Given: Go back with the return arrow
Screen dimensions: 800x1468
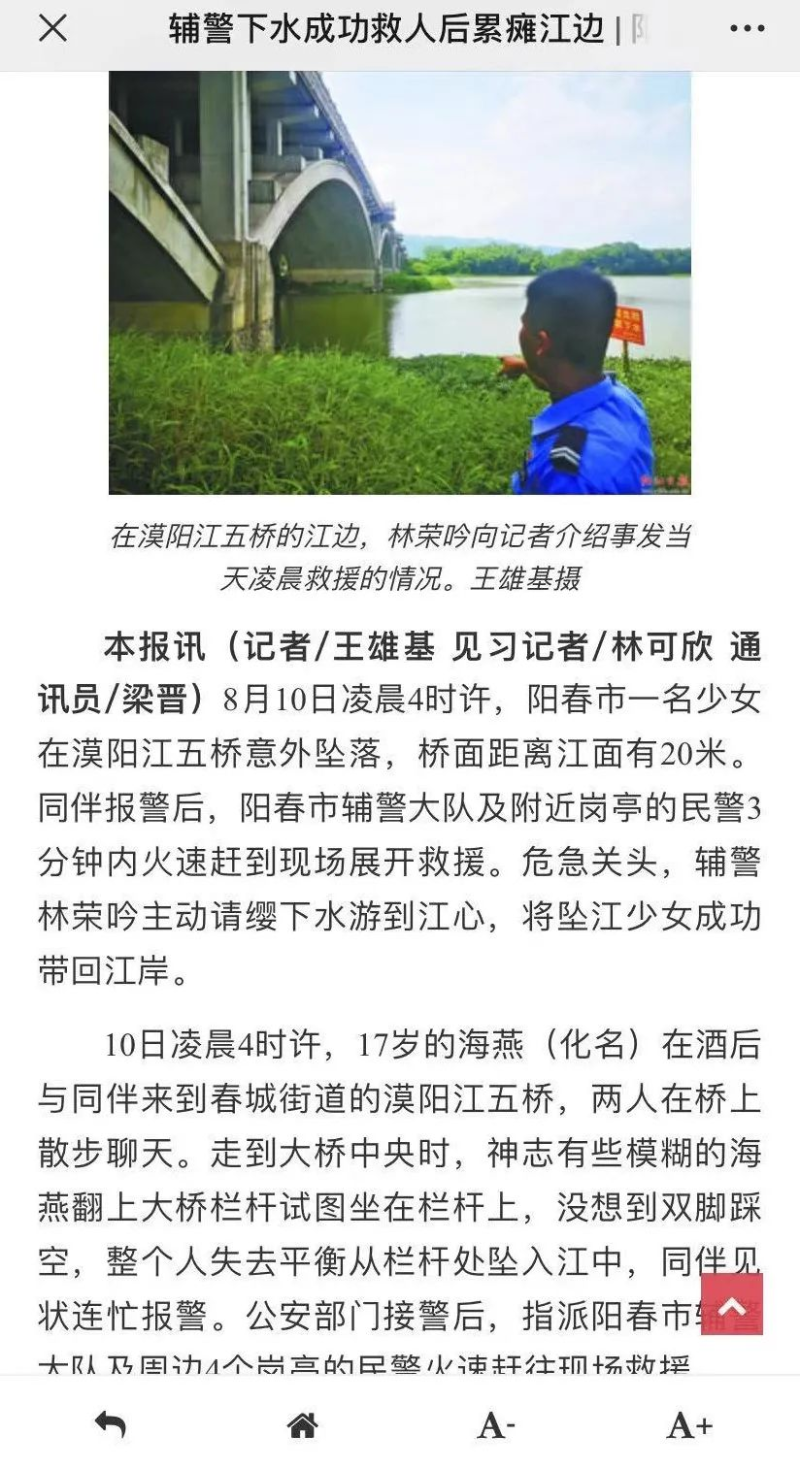Looking at the screenshot, I should [x=111, y=1424].
